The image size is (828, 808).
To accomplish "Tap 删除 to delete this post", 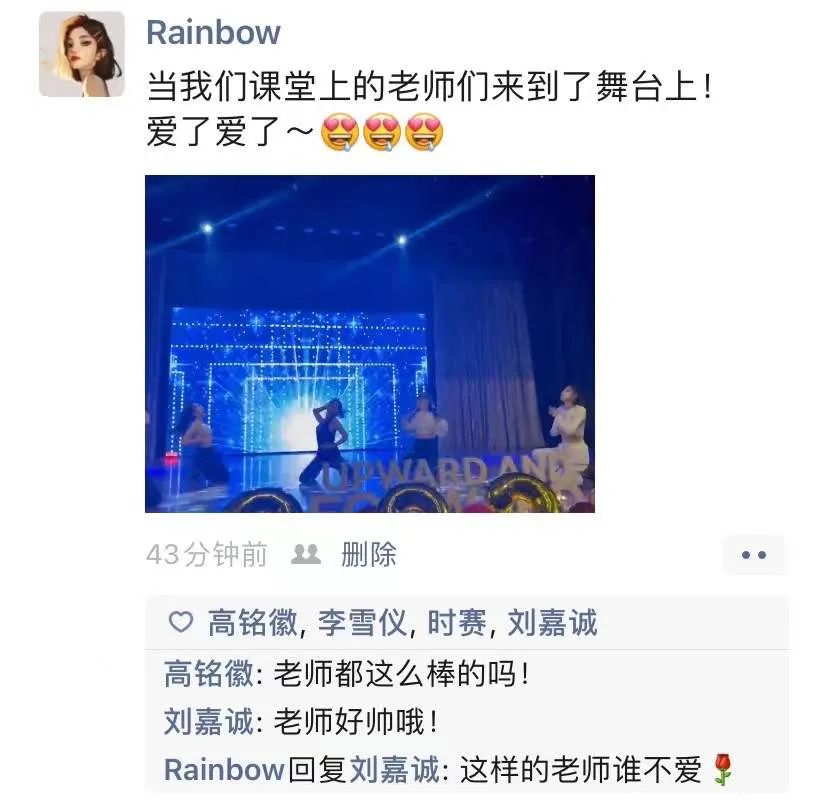I will (x=368, y=554).
